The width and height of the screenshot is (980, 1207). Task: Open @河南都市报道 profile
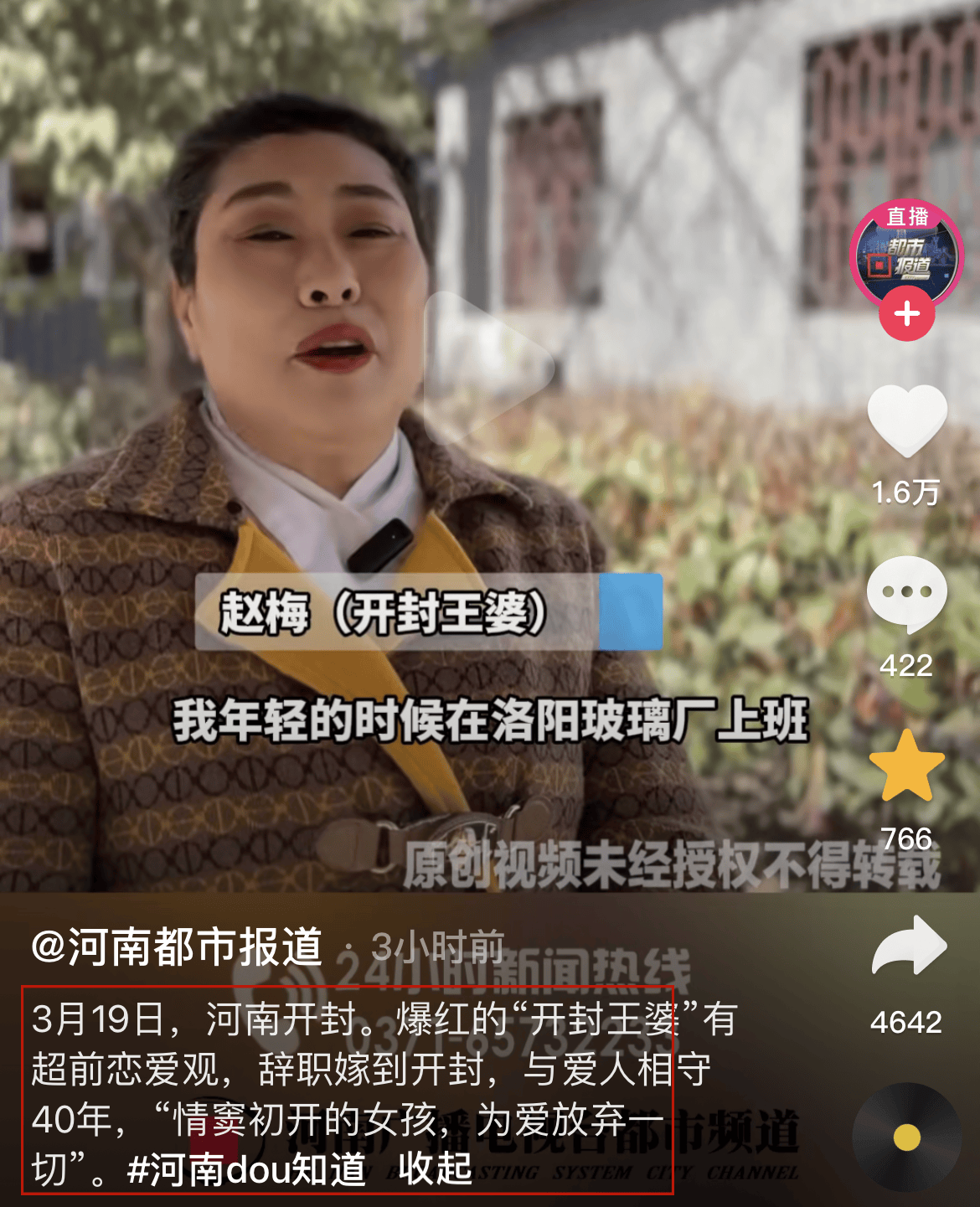(177, 947)
